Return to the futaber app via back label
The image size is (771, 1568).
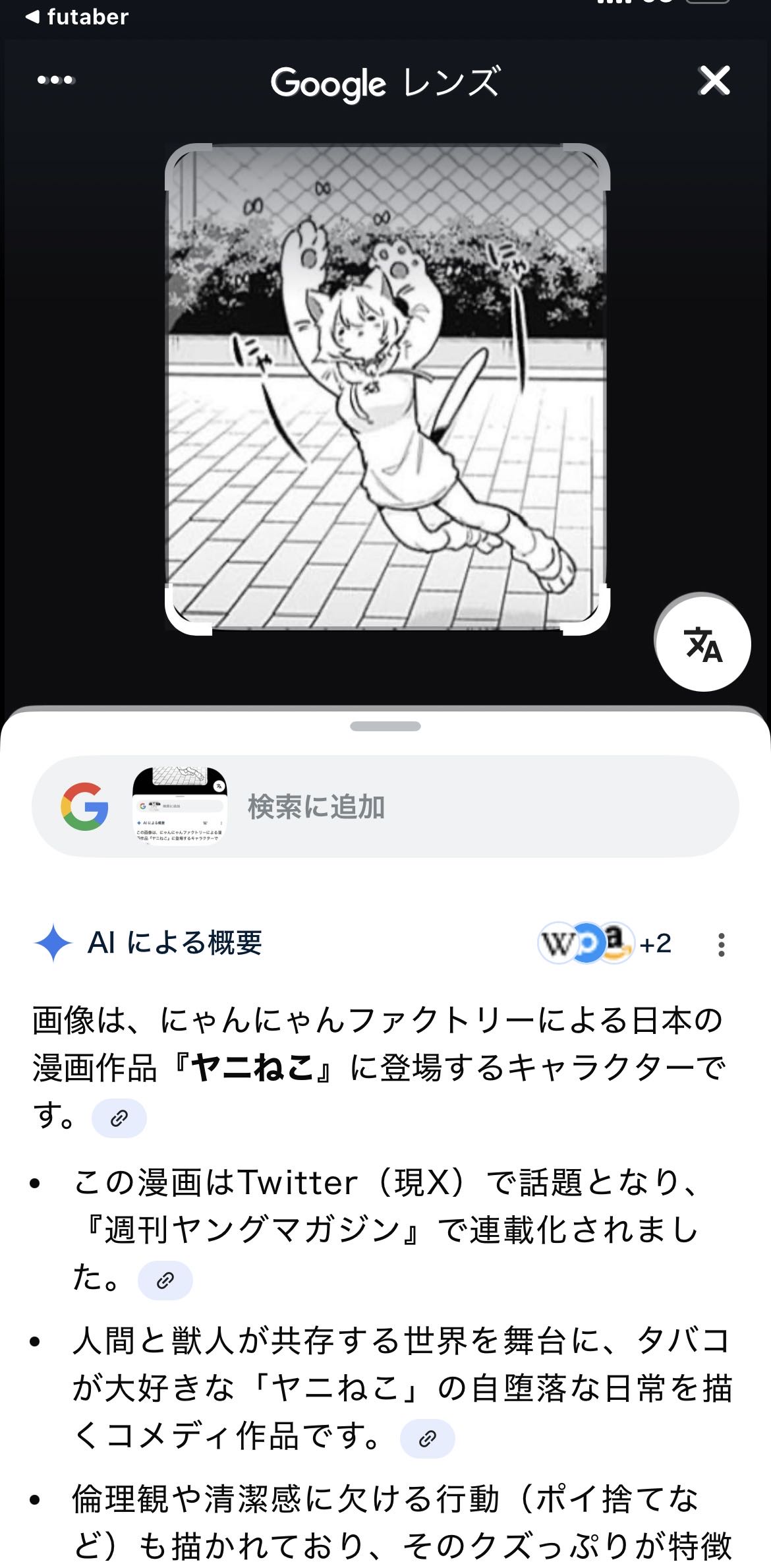(77, 16)
